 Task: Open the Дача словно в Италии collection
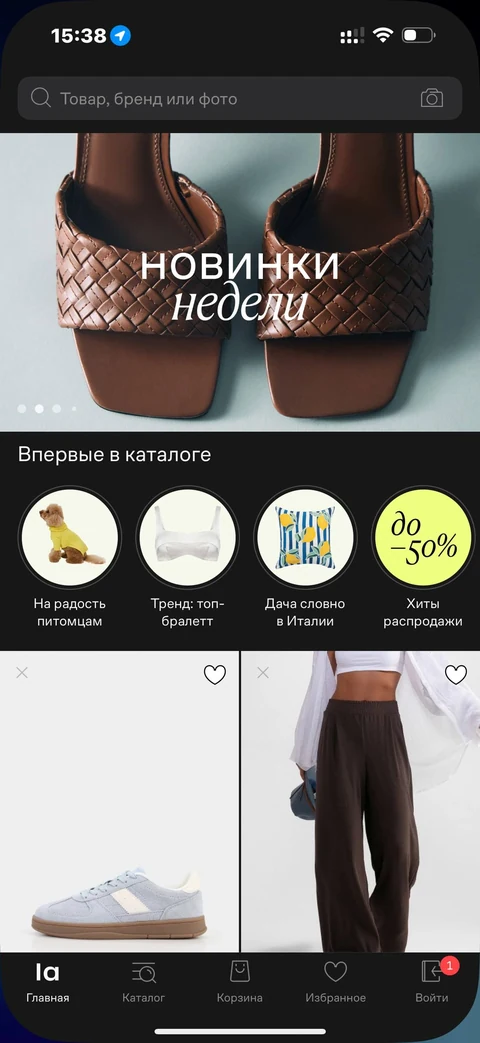coord(305,558)
